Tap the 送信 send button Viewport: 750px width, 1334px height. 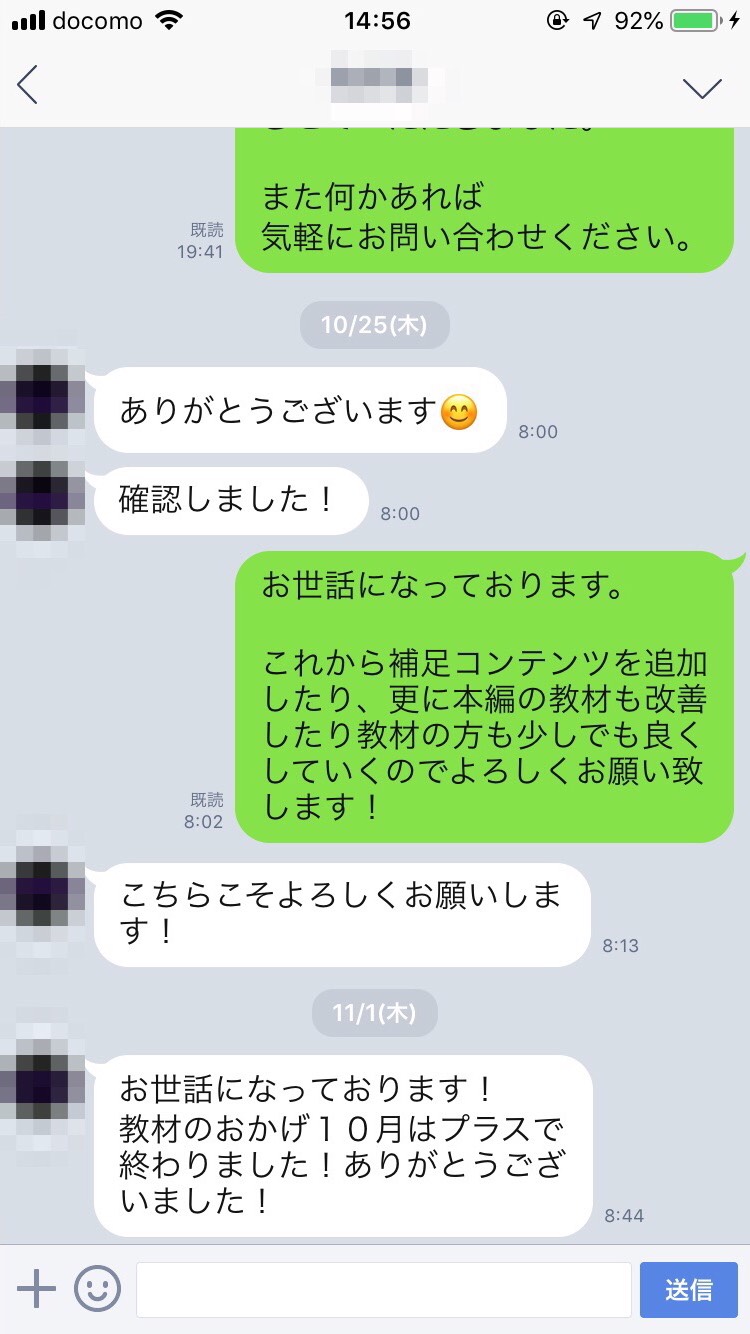(x=688, y=1289)
